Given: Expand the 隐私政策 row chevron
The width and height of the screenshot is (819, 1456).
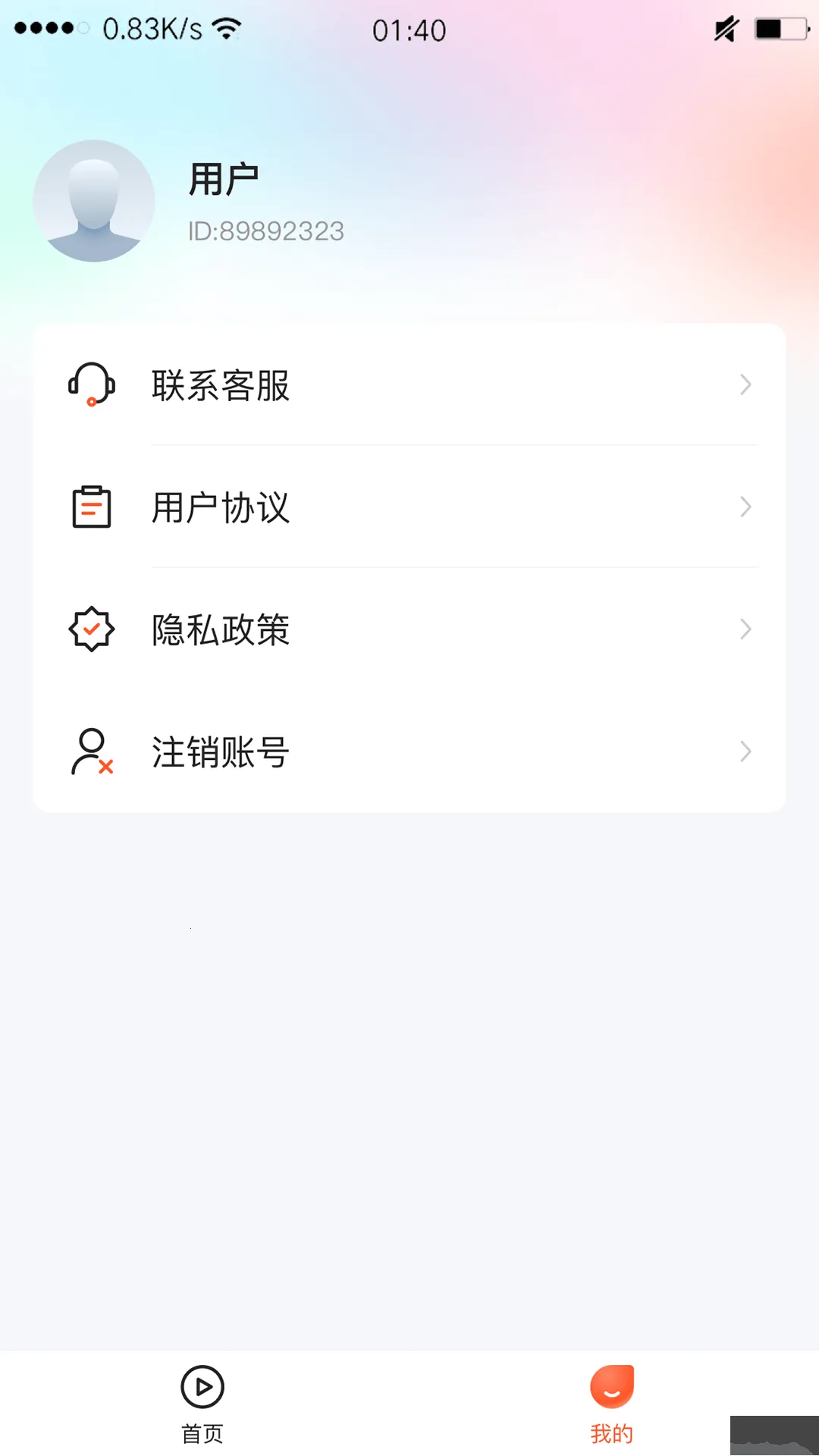Looking at the screenshot, I should [x=745, y=629].
